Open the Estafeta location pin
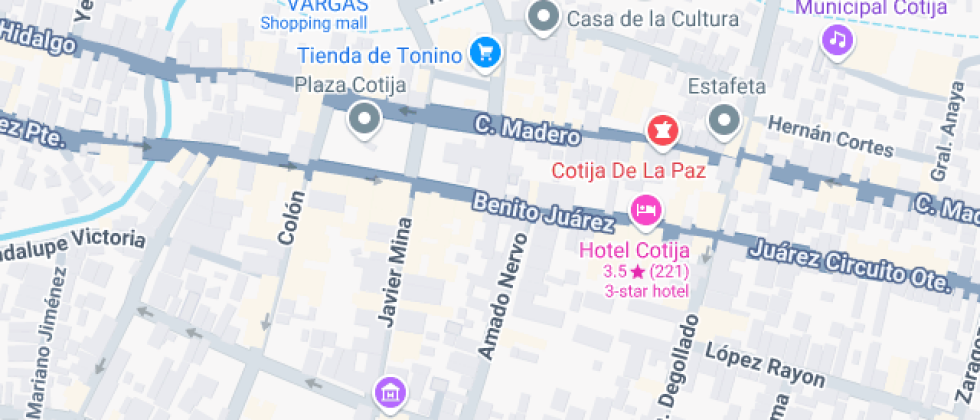 [722, 120]
